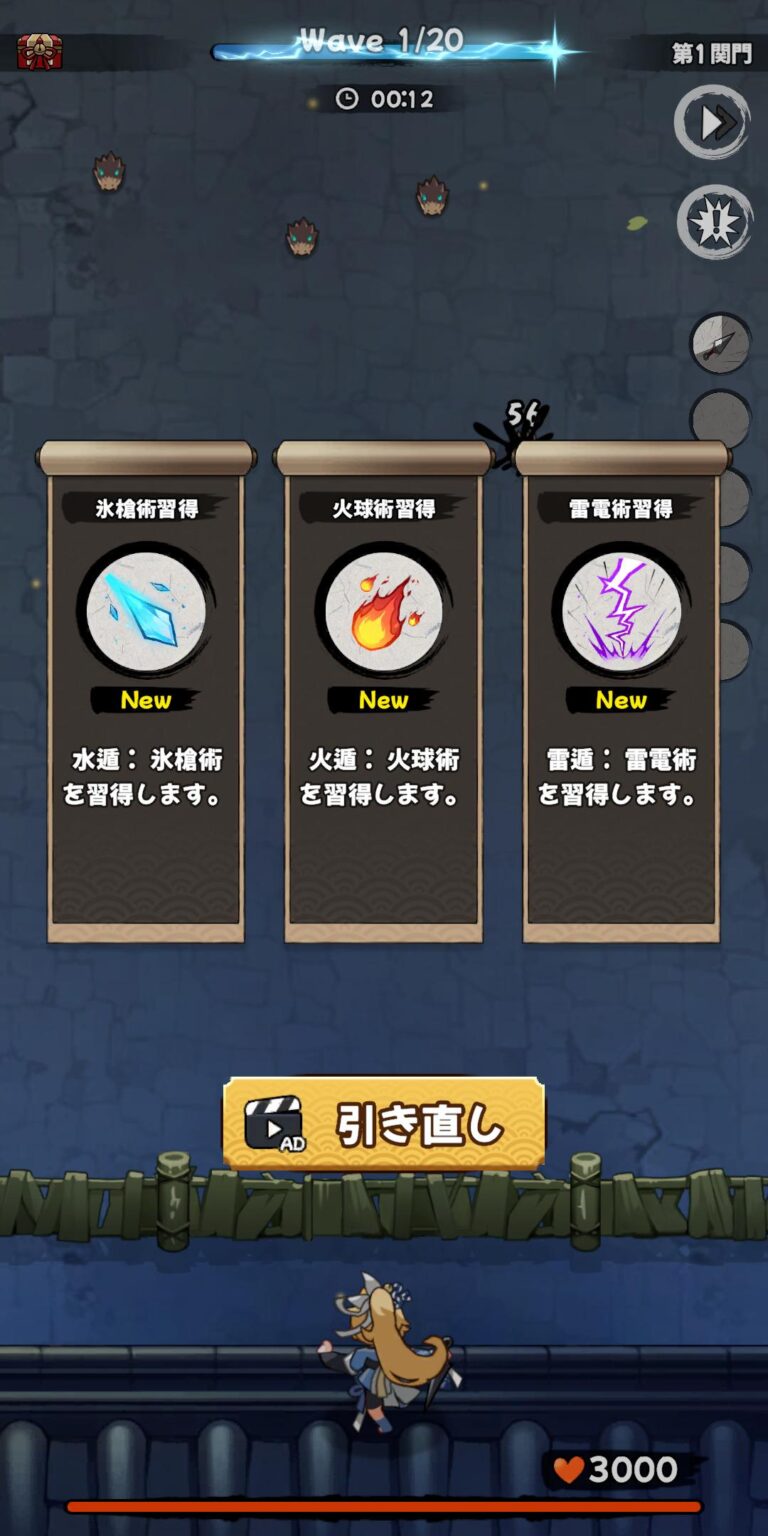Speed up the game with fast-forward icon
The image size is (768, 1536).
[x=713, y=122]
